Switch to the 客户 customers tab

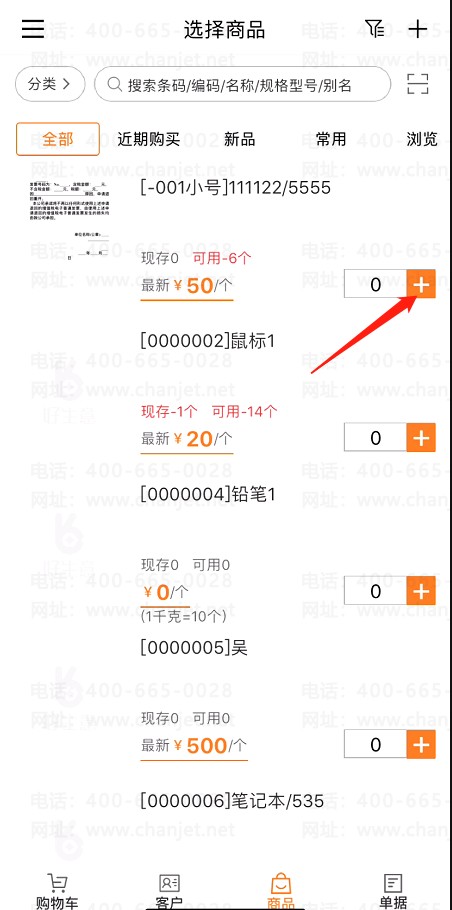click(169, 891)
